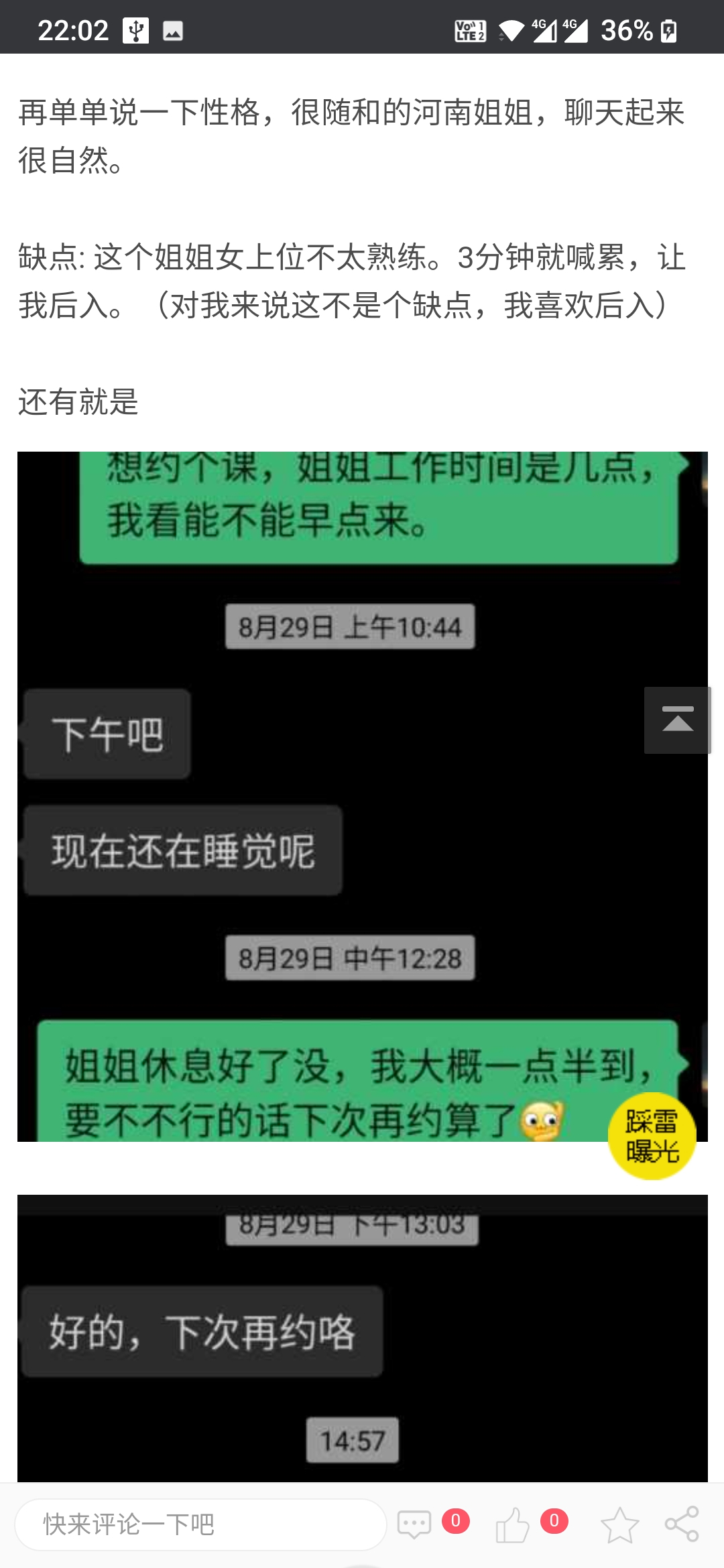Bookmark this post with the star

point(619,1524)
